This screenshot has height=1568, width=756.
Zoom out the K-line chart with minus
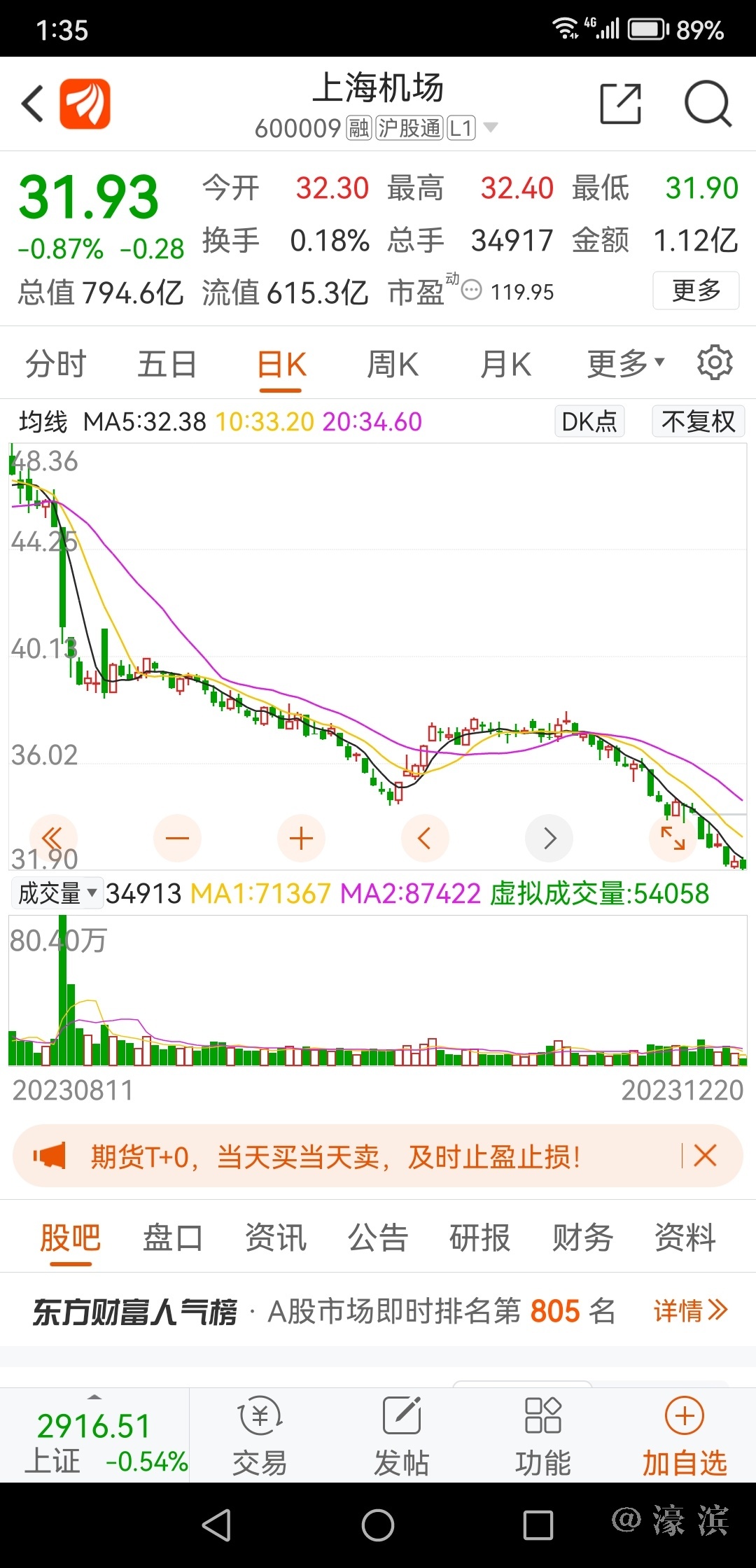click(177, 838)
